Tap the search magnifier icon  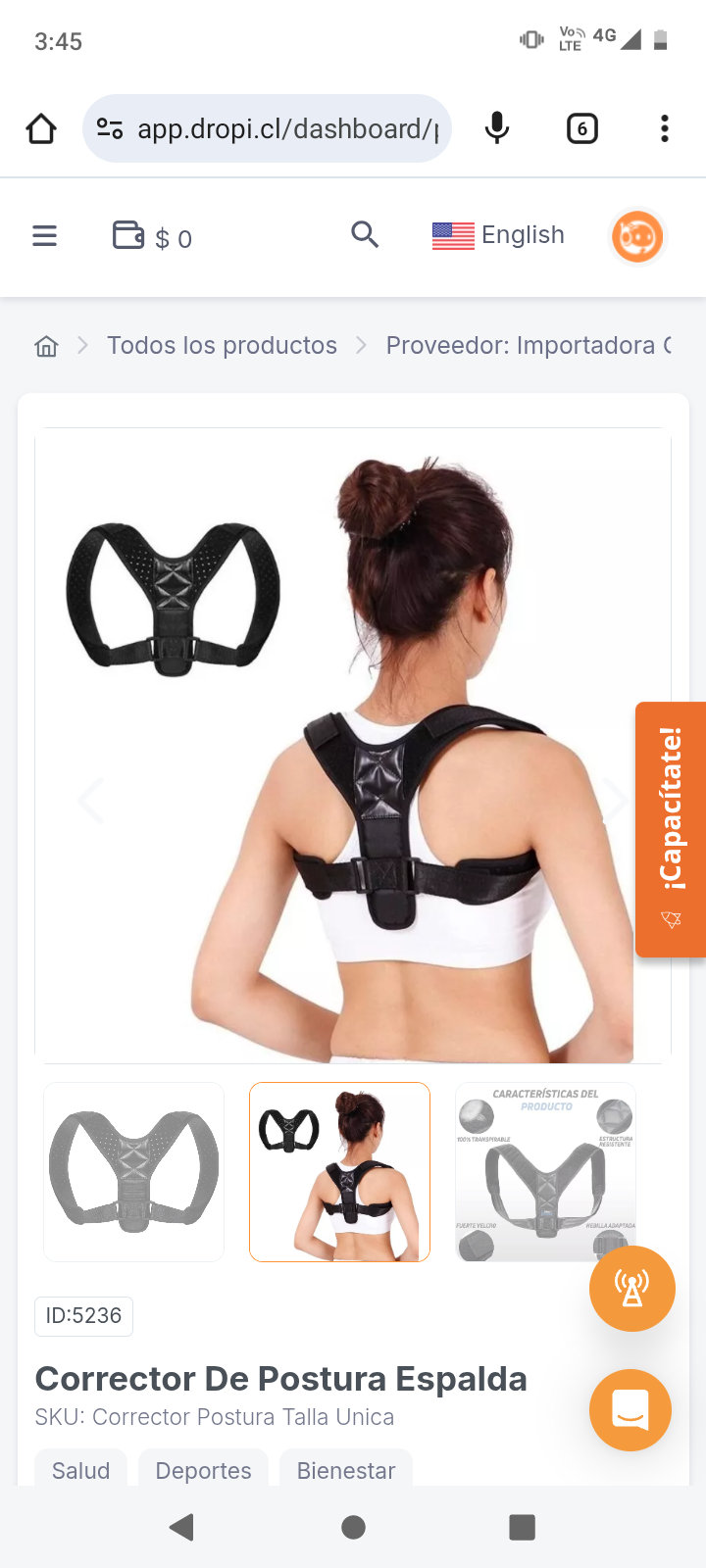pos(365,235)
